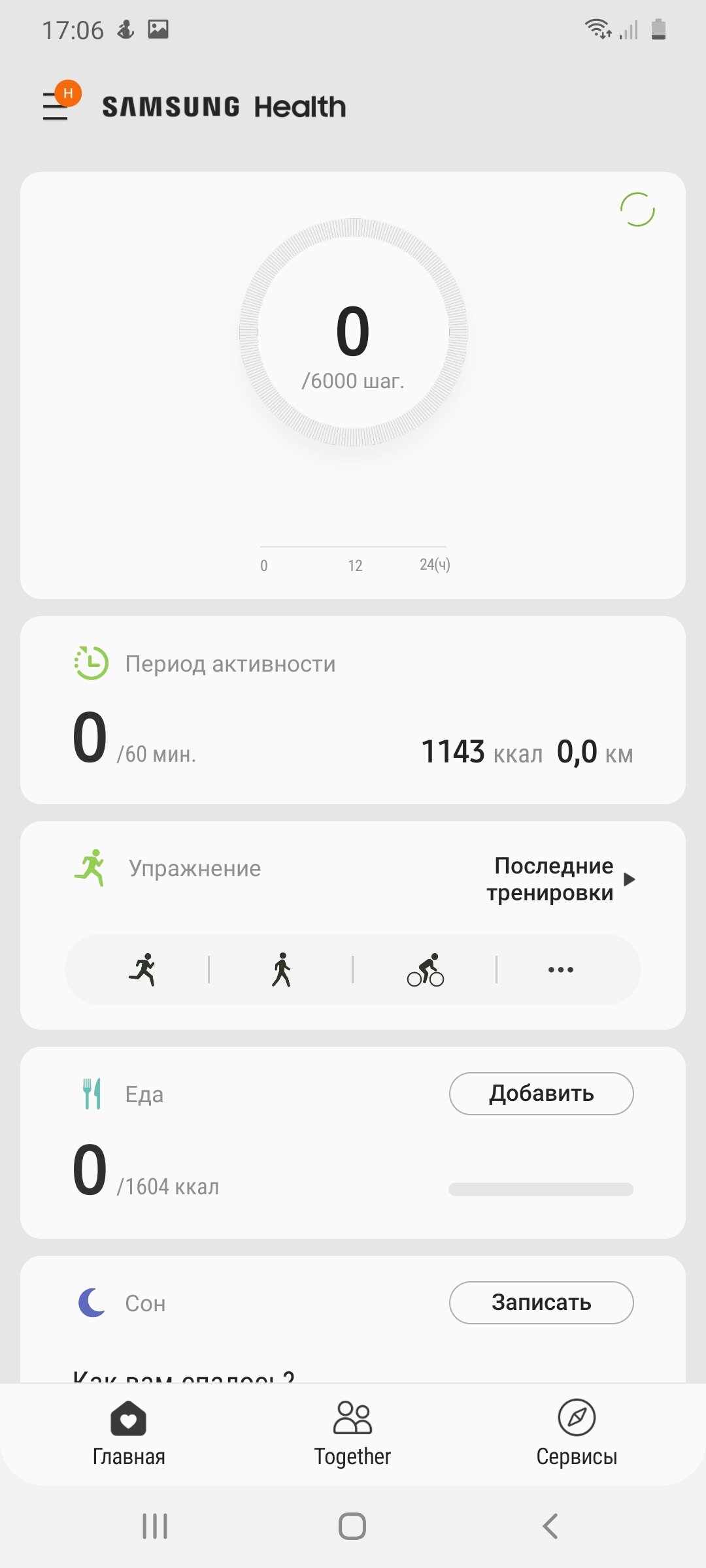Go back with system back button
The image size is (706, 1568).
550,1526
